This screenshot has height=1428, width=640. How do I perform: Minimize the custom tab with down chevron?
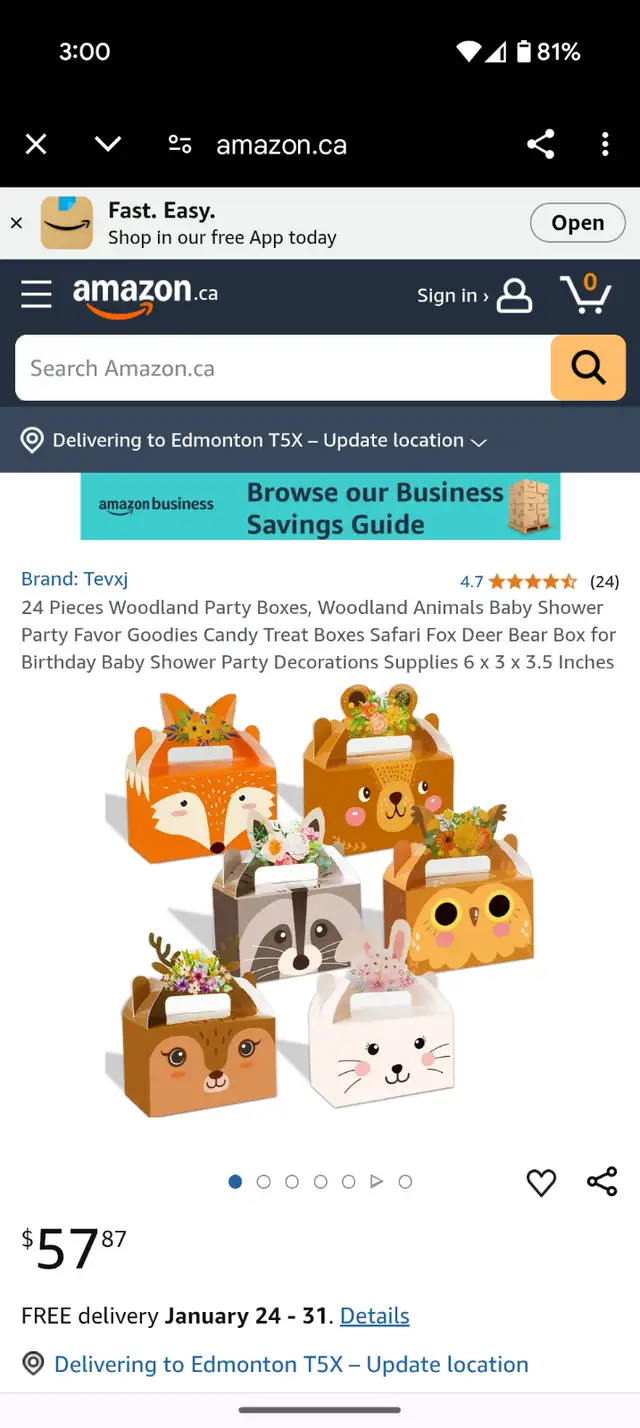click(107, 145)
